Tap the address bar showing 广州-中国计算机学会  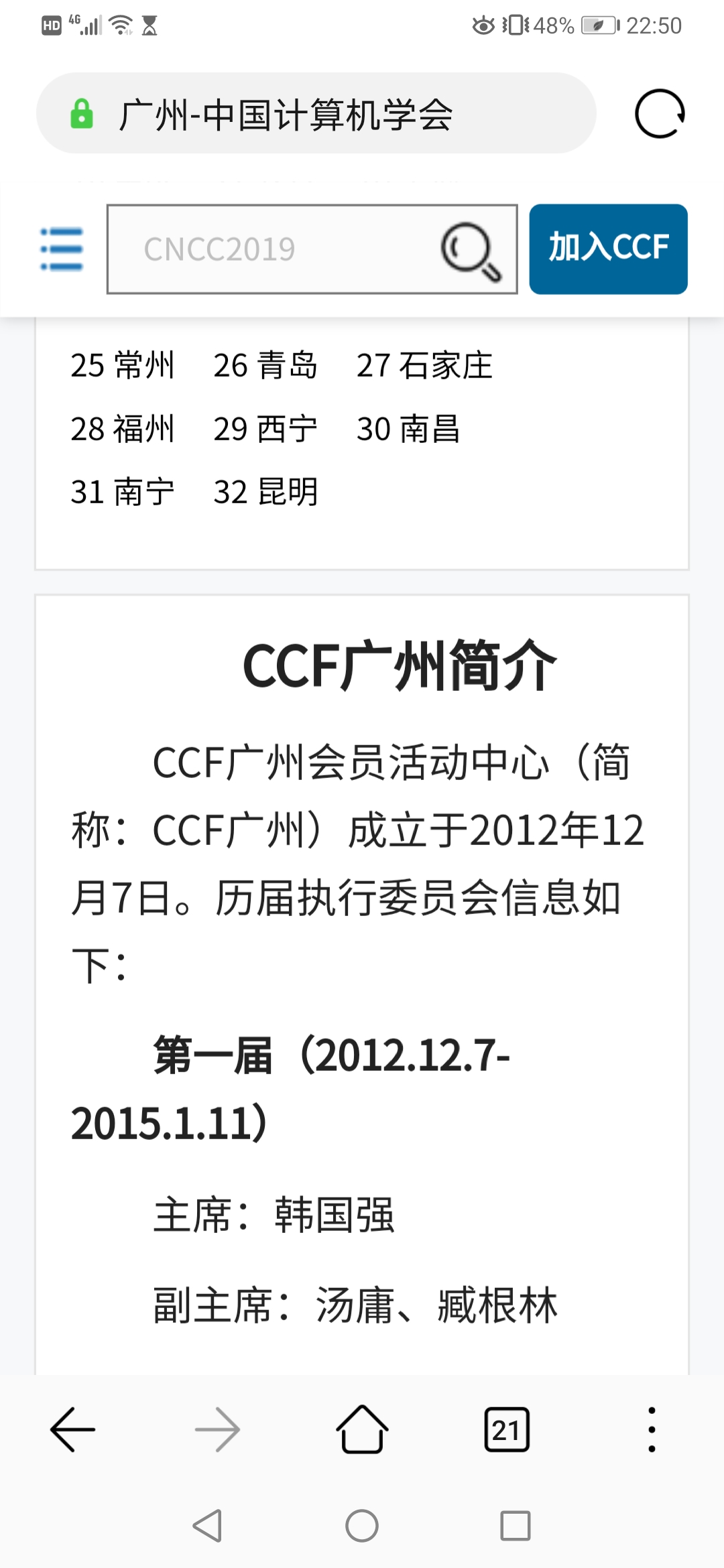point(315,114)
